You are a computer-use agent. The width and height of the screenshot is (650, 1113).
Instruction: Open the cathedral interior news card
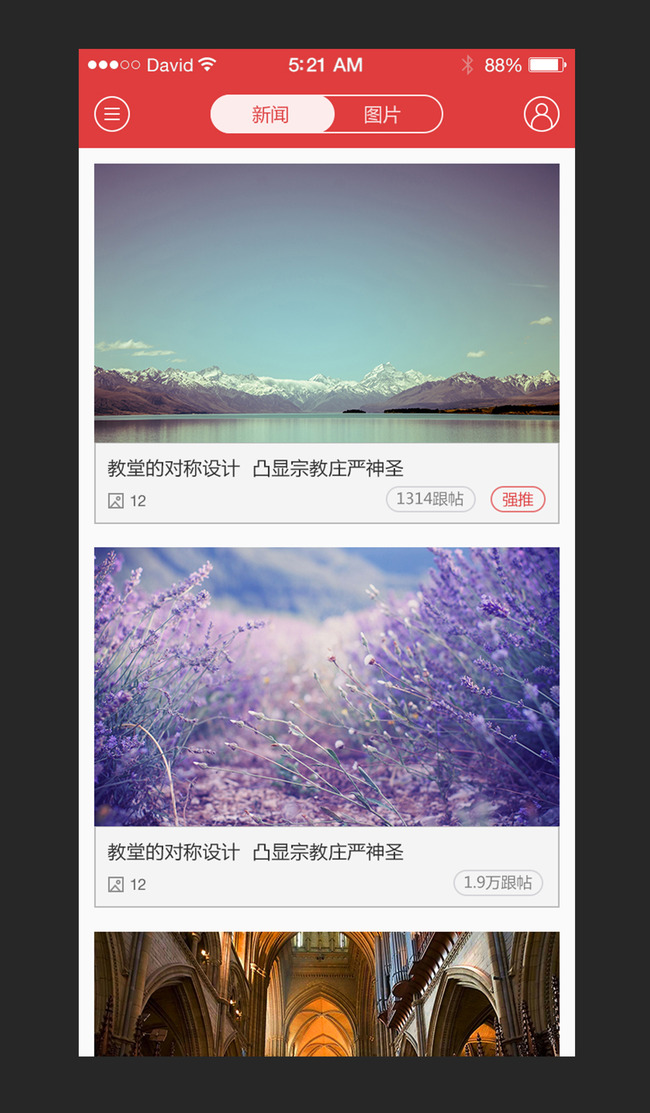326,994
